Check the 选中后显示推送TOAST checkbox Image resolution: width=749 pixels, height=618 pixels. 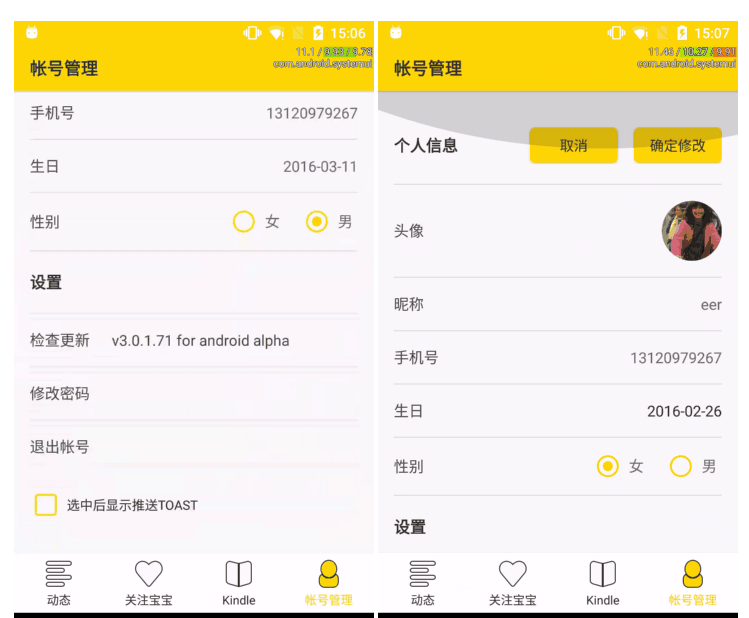[x=46, y=505]
